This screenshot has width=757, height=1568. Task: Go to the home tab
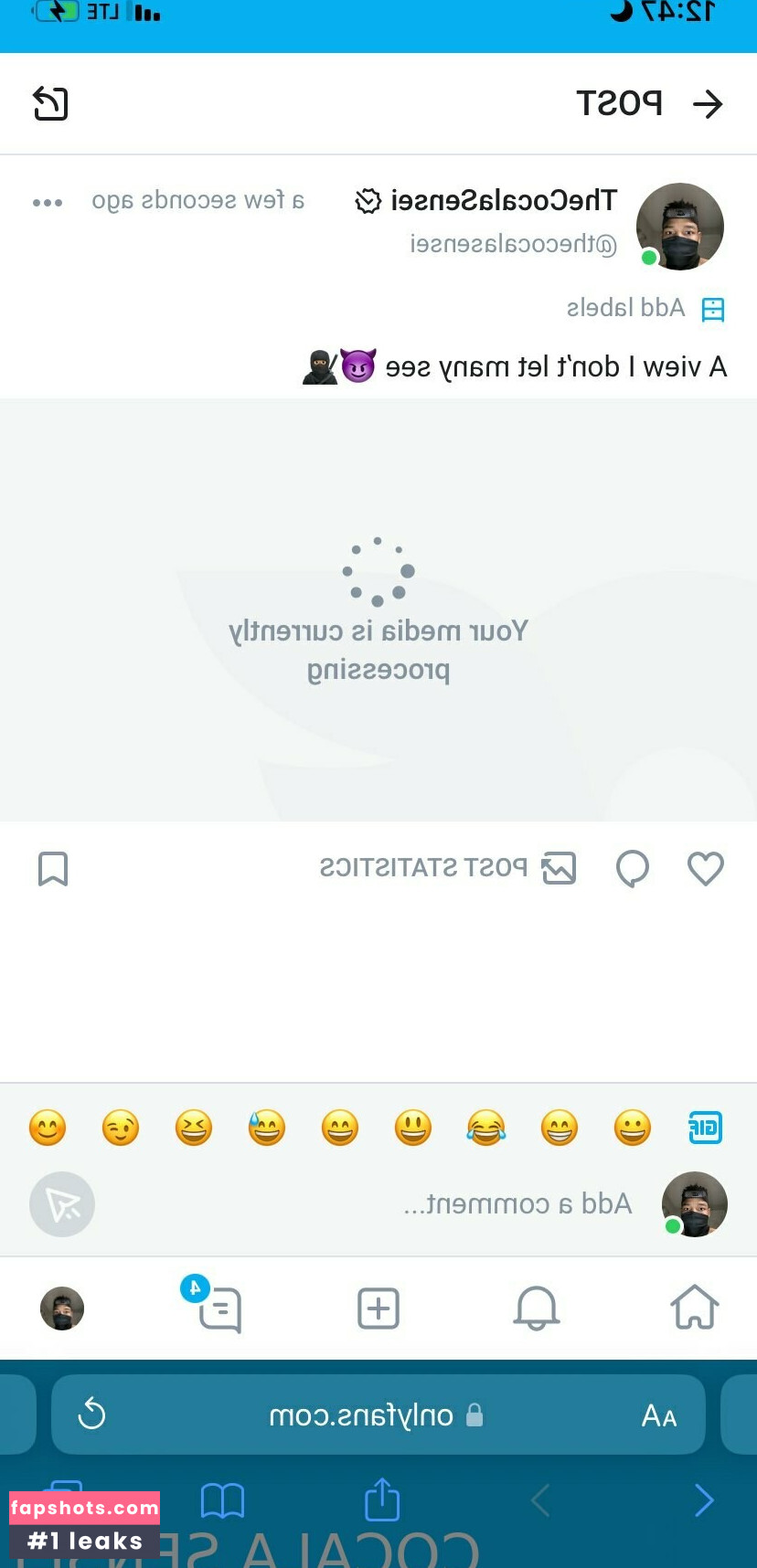695,1308
